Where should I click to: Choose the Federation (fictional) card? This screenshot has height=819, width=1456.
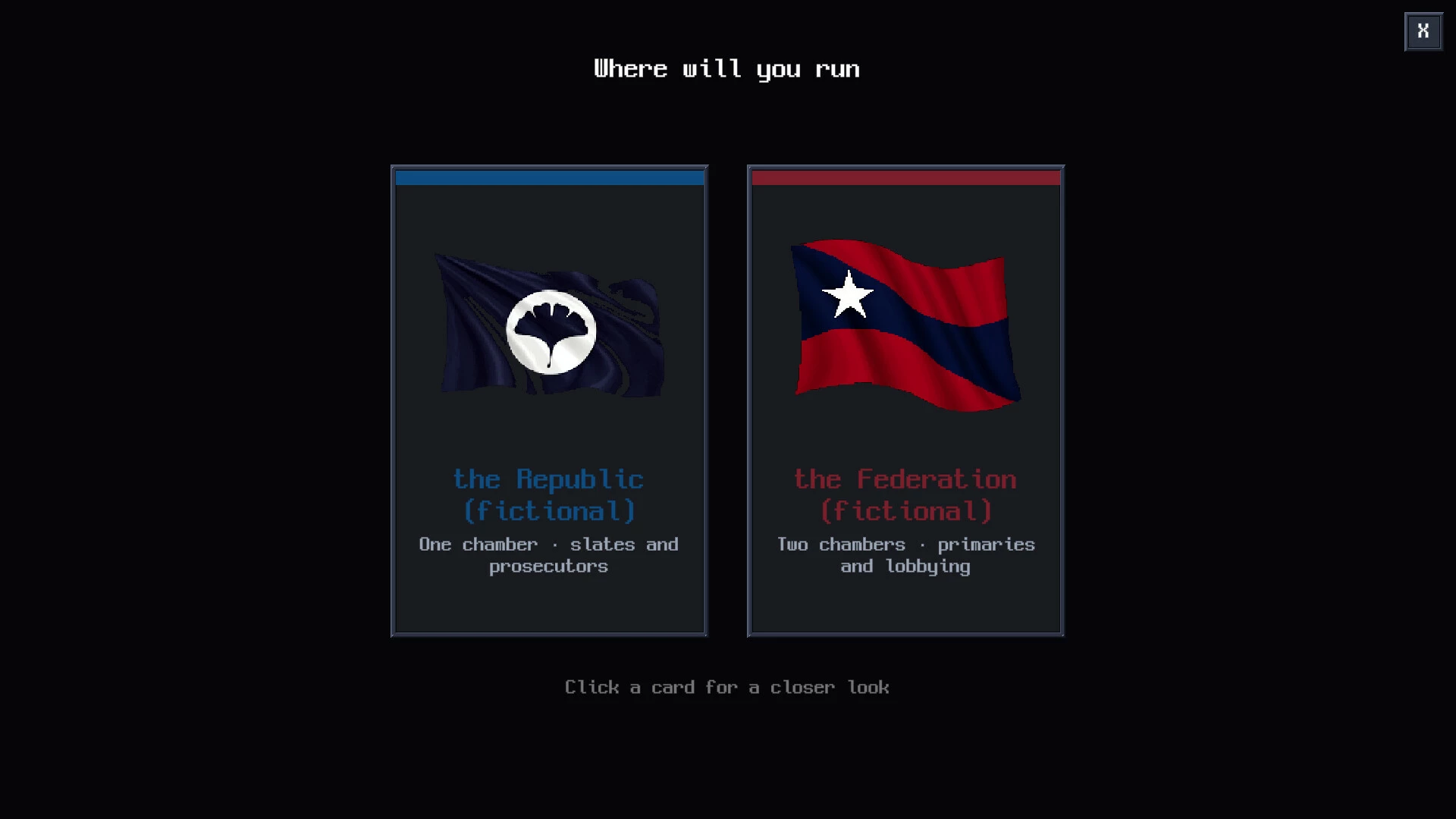(905, 400)
